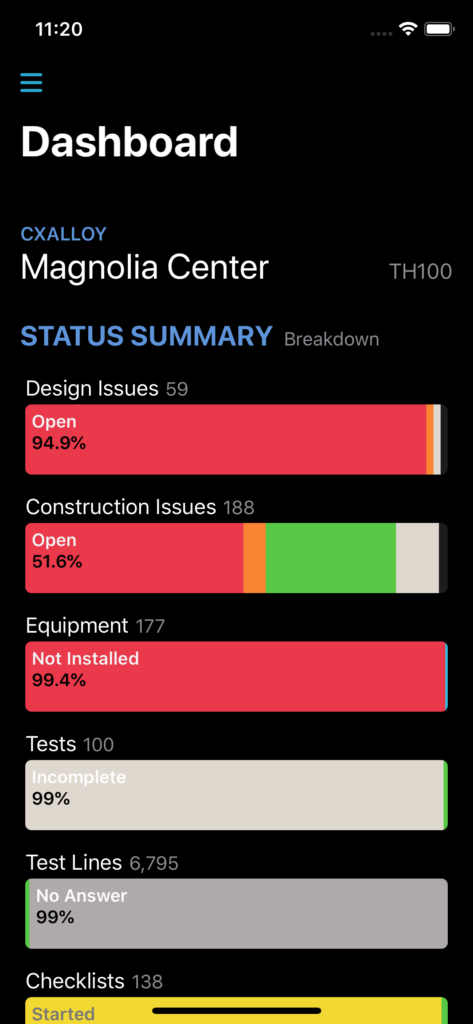
Task: View Equipment Not Installed status bar
Action: (236, 677)
